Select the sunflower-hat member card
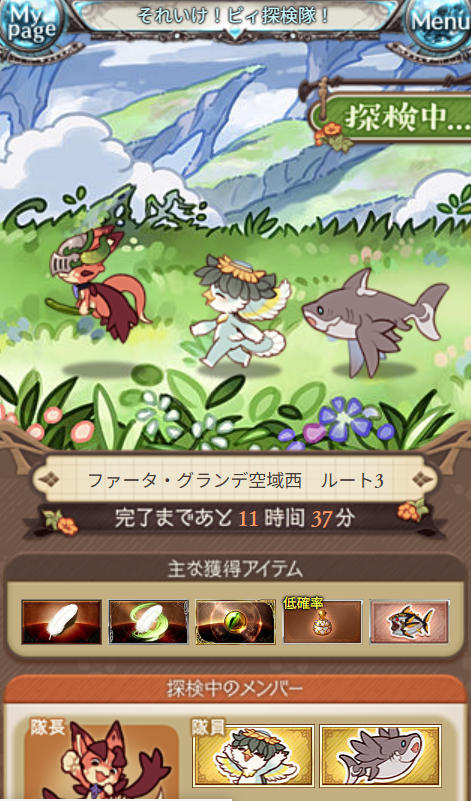Screen dimensions: 471x801 [x=253, y=755]
